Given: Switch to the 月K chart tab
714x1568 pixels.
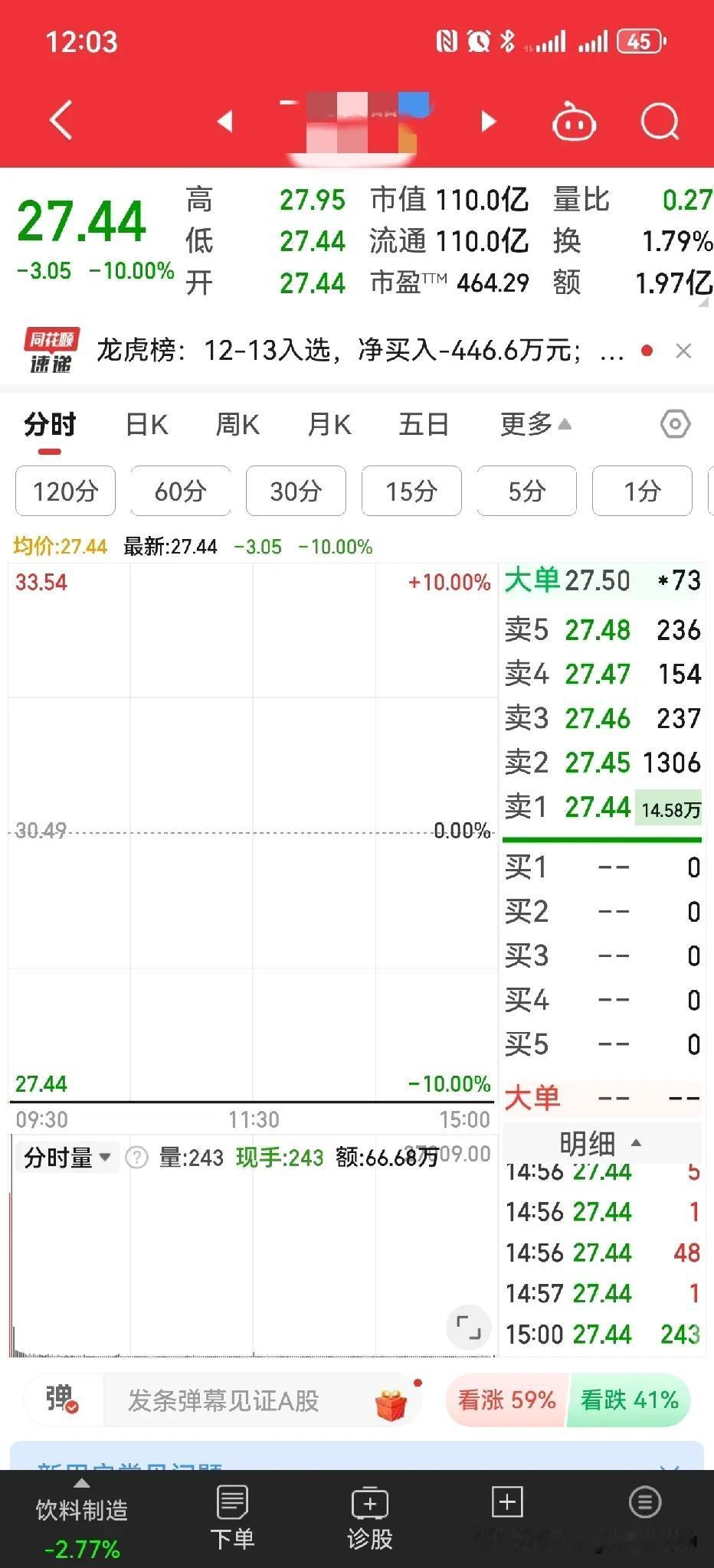Looking at the screenshot, I should tap(329, 424).
